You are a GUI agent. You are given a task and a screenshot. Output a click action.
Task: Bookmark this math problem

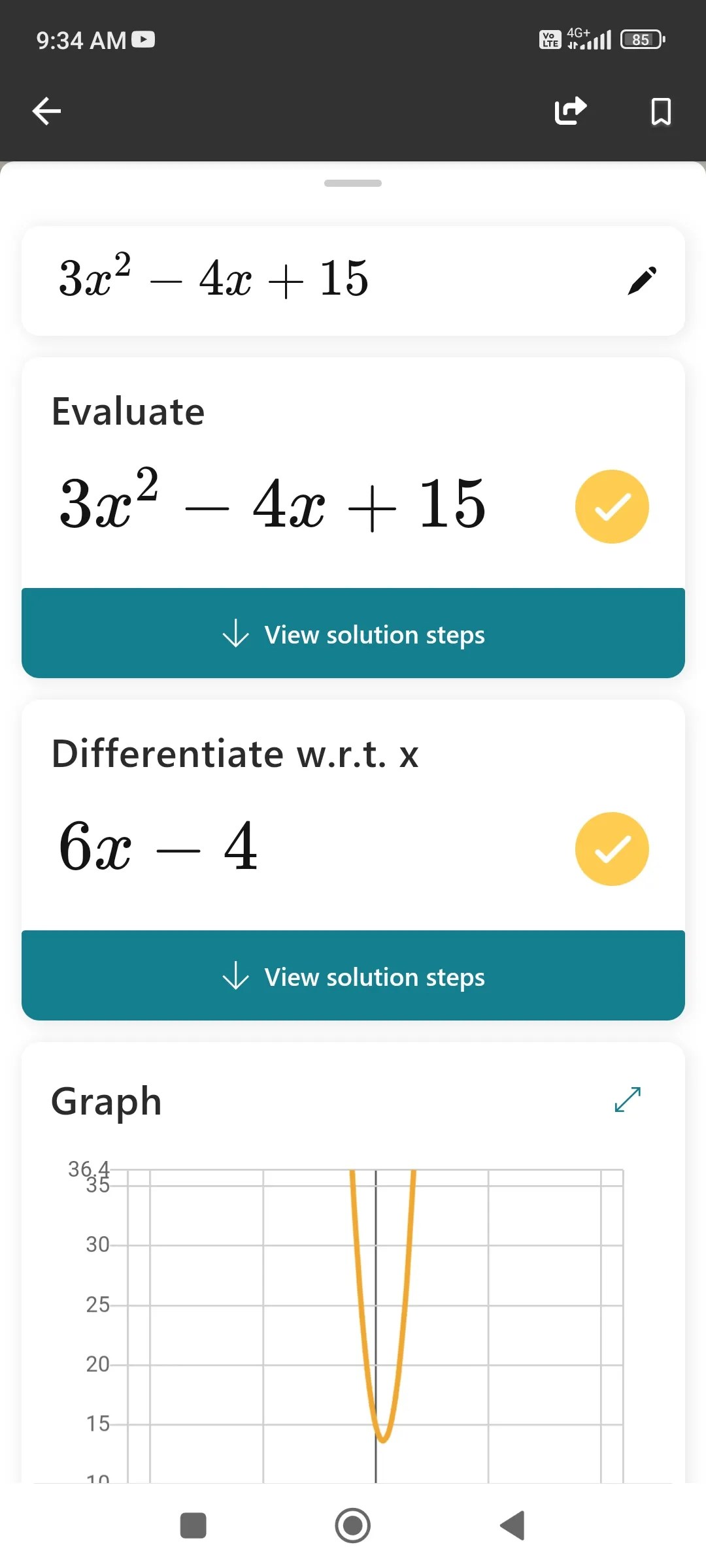pos(660,110)
